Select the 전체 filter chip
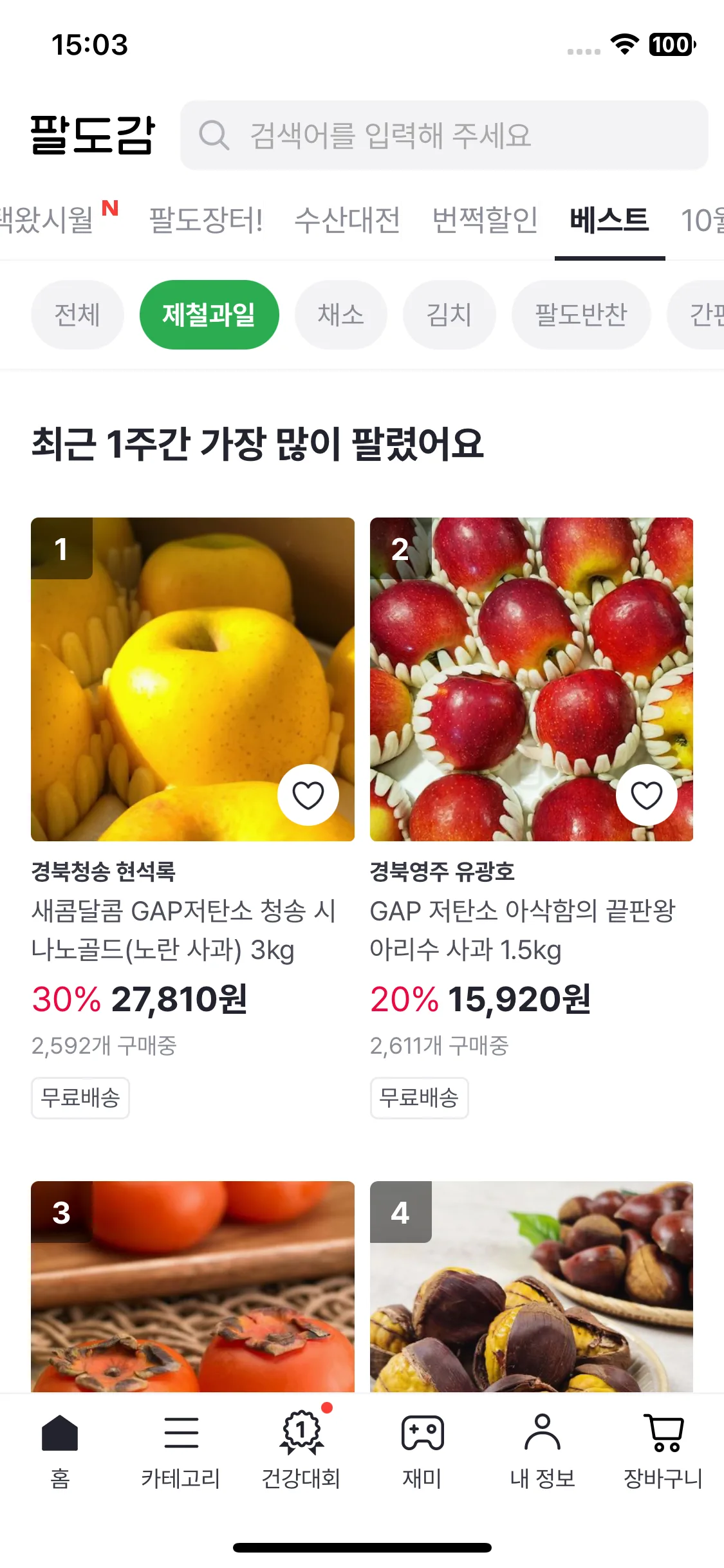Viewport: 724px width, 1568px height. (x=77, y=315)
